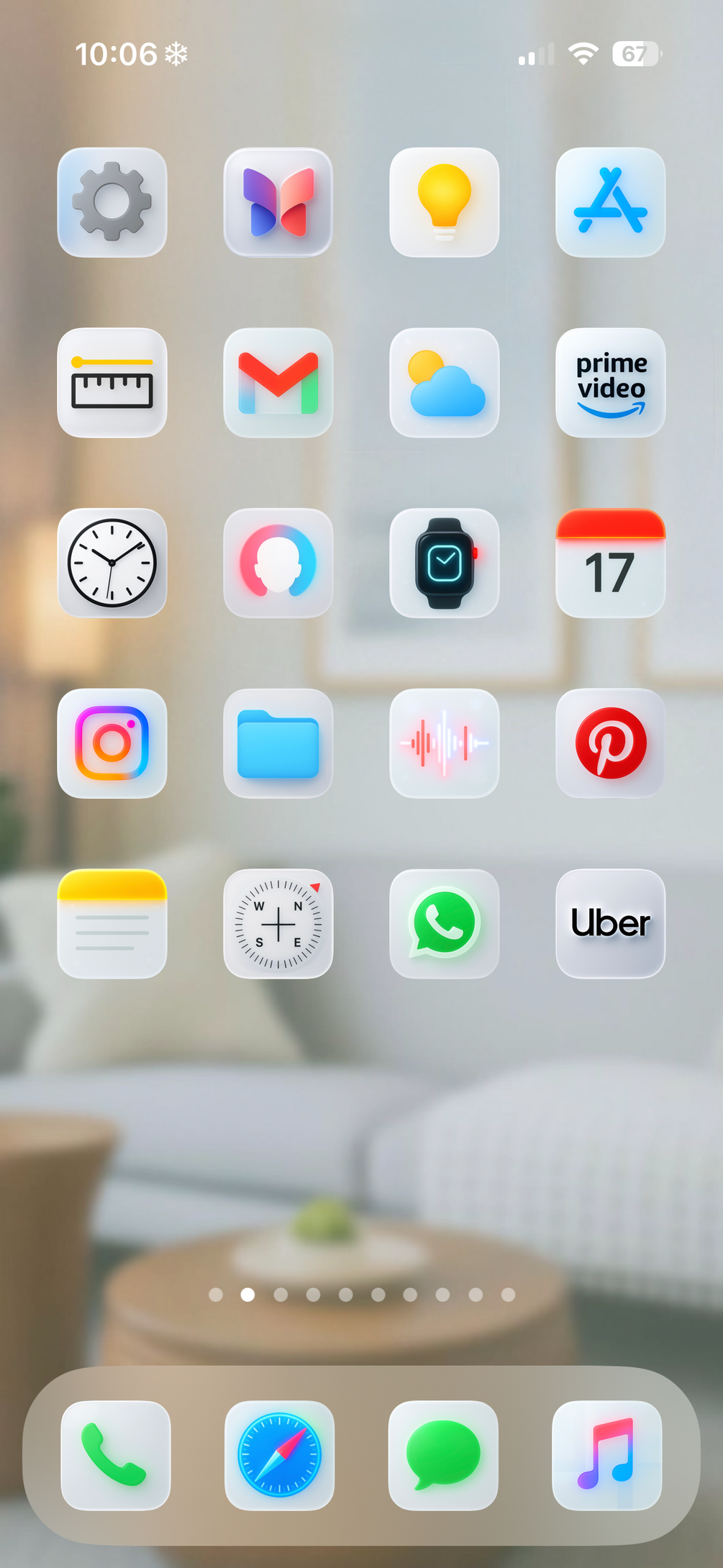Launch WhatsApp

click(444, 923)
